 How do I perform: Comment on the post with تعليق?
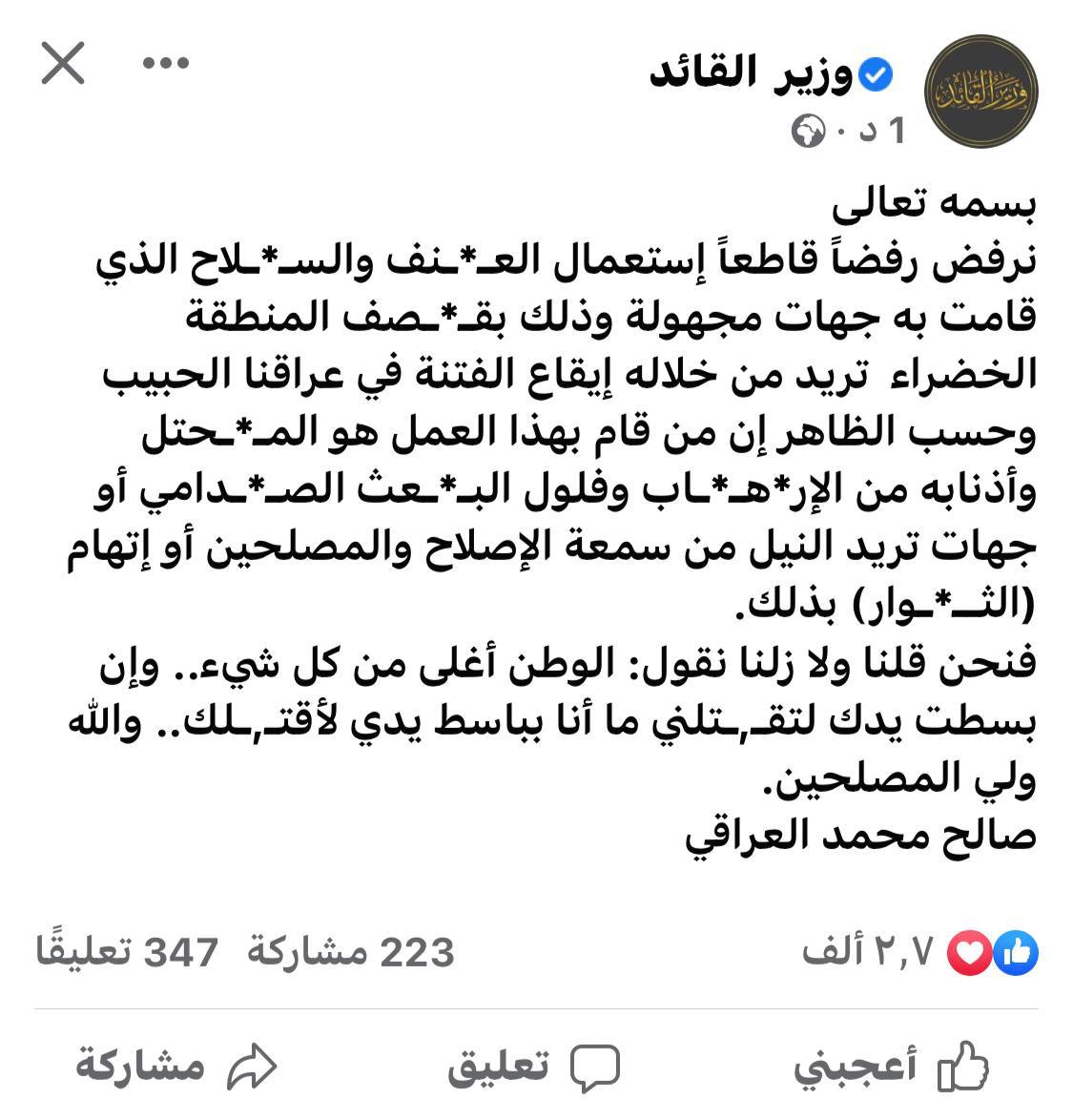[x=534, y=1065]
